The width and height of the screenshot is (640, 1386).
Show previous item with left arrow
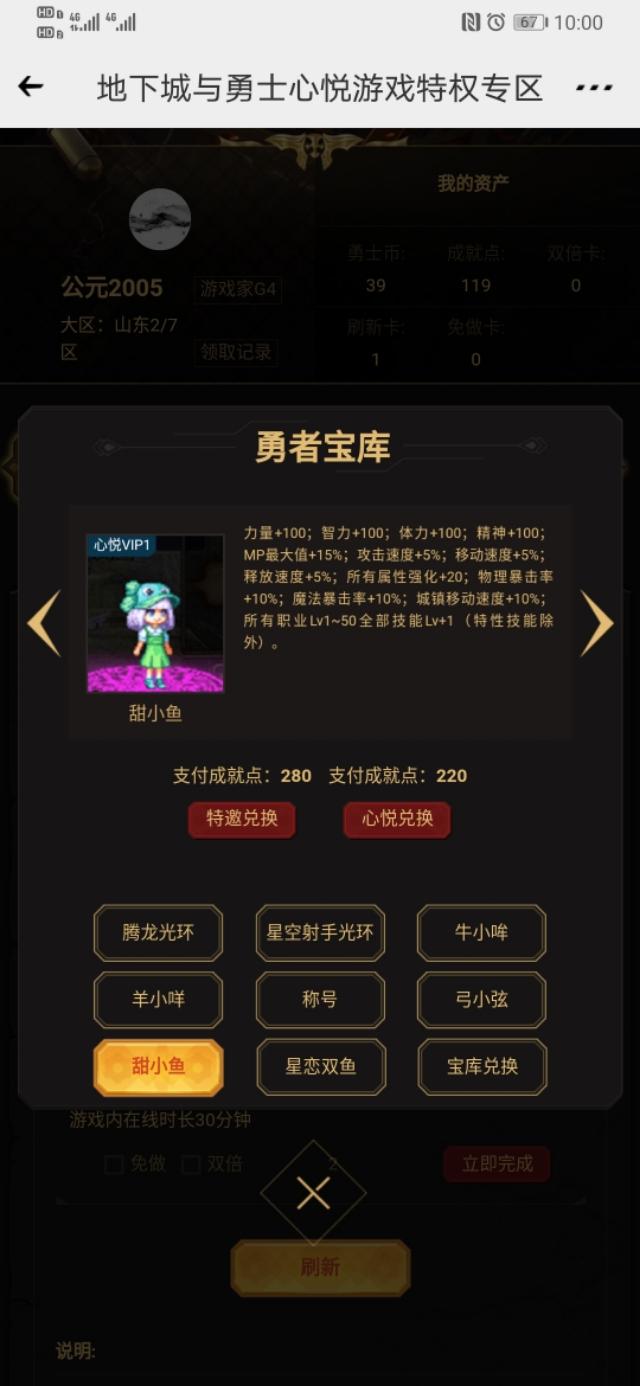click(44, 623)
